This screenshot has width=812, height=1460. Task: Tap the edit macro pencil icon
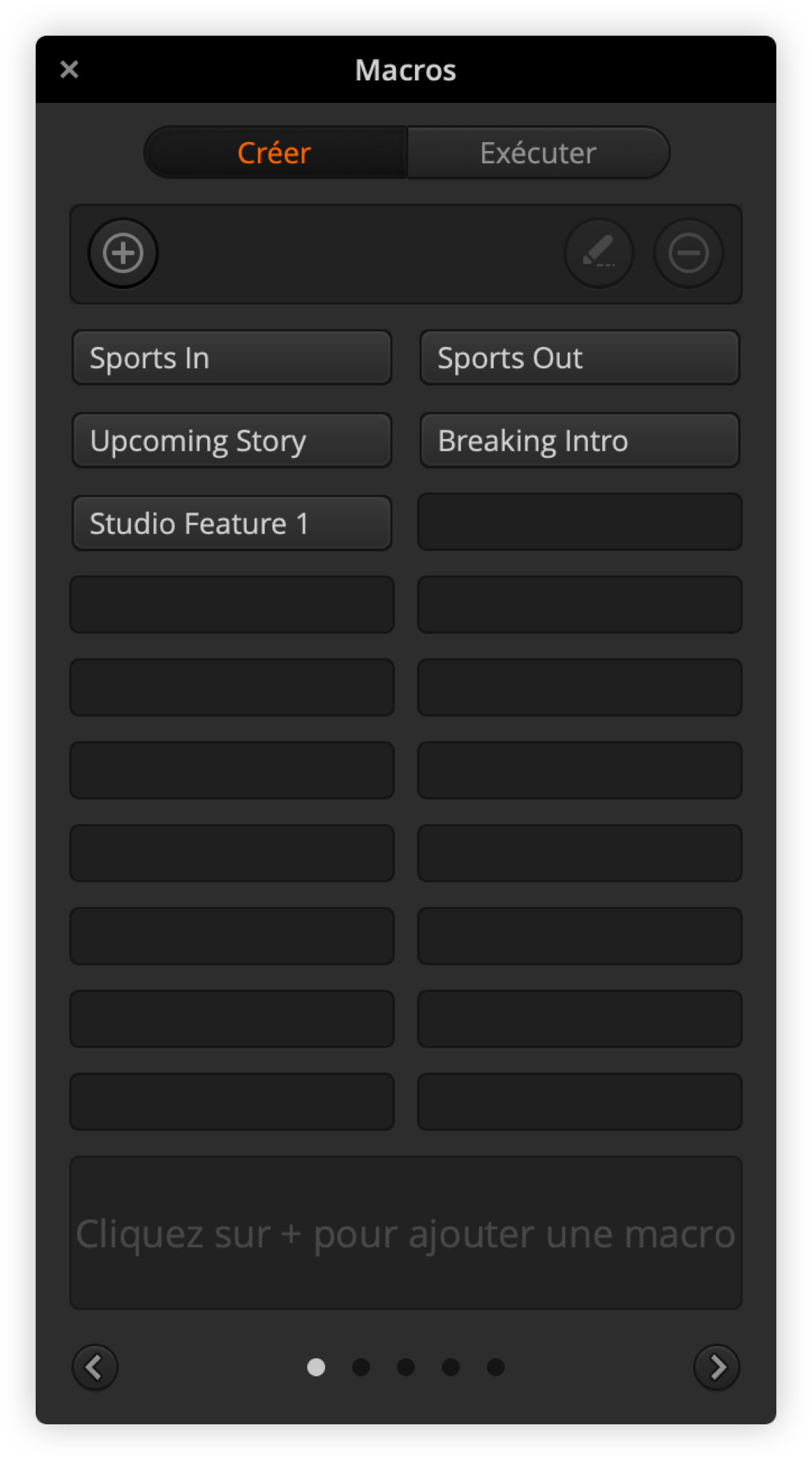(x=598, y=253)
